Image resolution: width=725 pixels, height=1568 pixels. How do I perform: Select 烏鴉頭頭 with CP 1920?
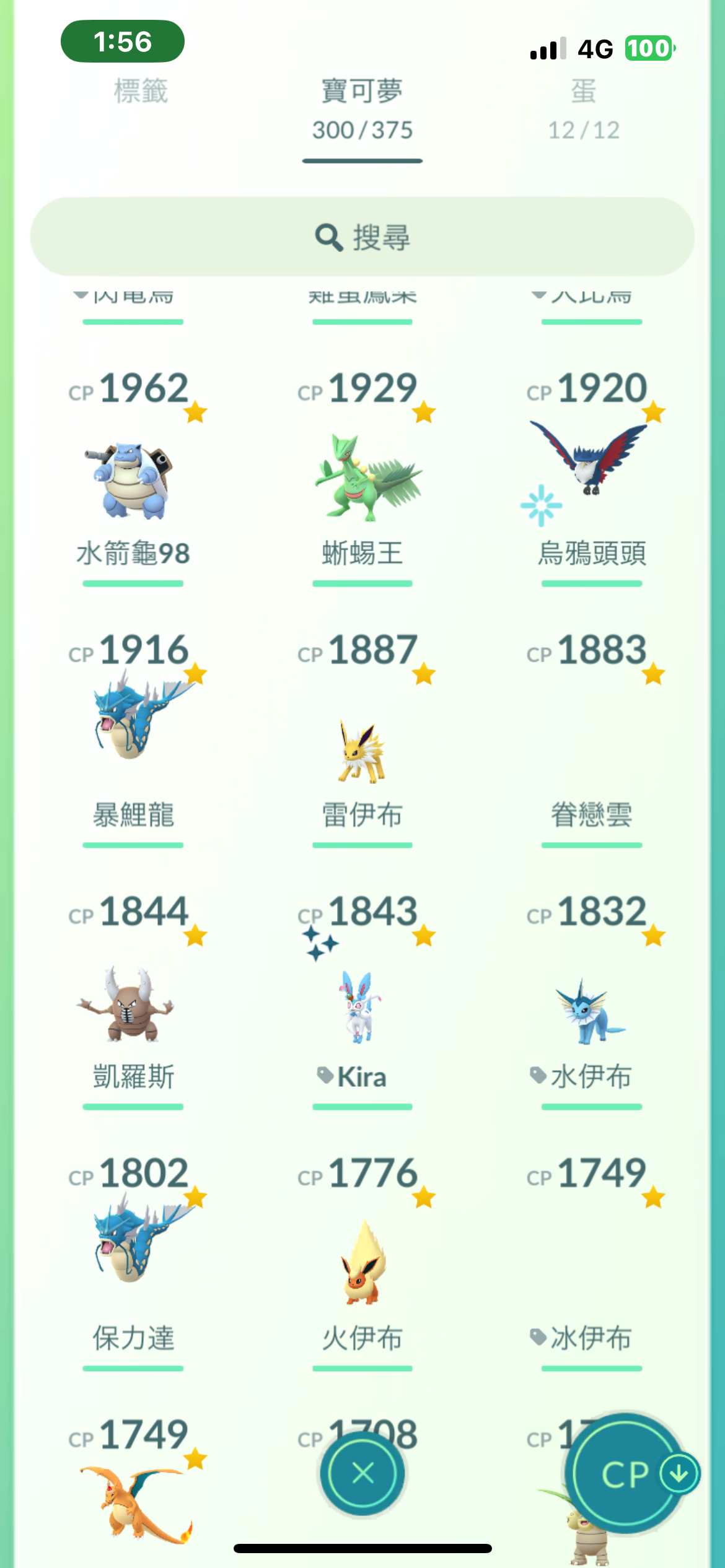pyautogui.click(x=592, y=481)
